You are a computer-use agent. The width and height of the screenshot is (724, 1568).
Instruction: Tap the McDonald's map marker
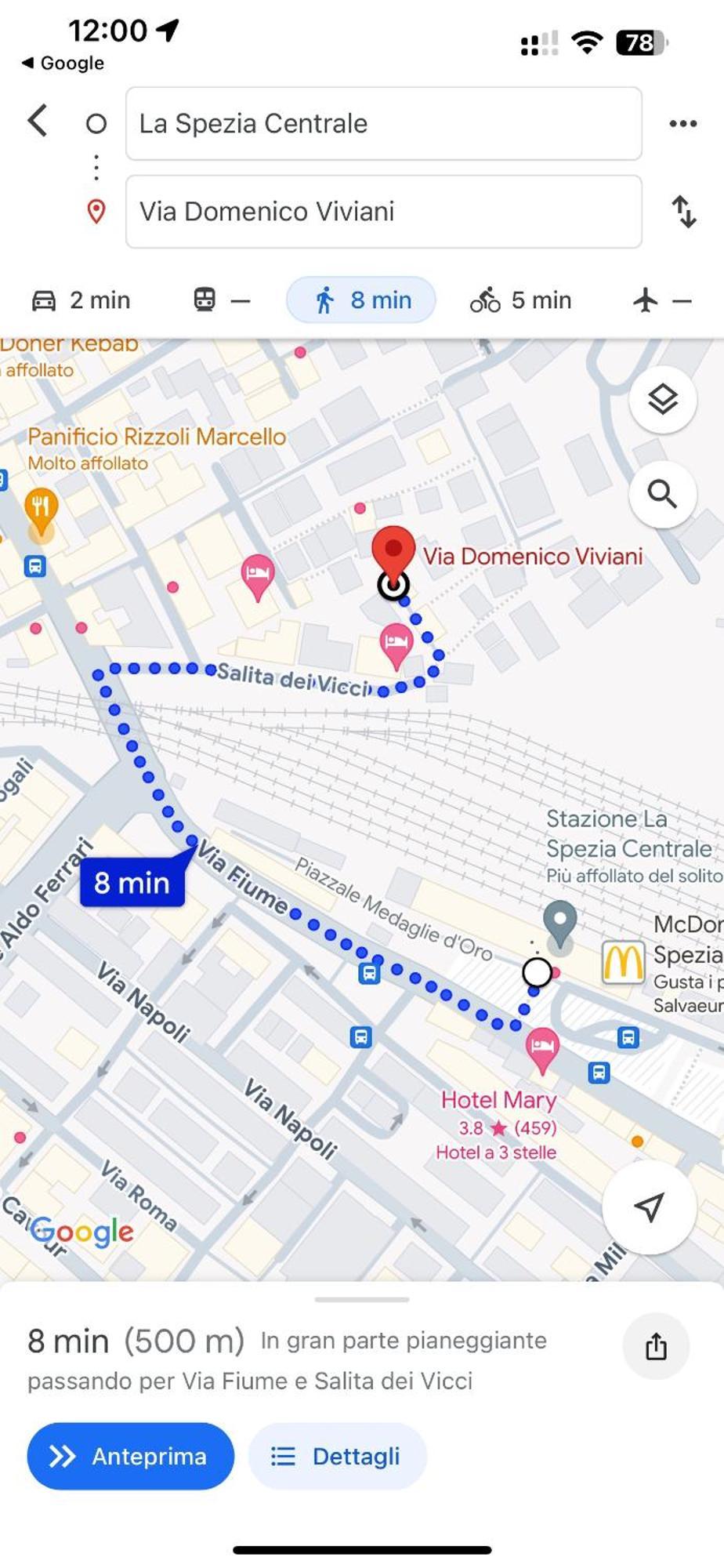point(622,962)
